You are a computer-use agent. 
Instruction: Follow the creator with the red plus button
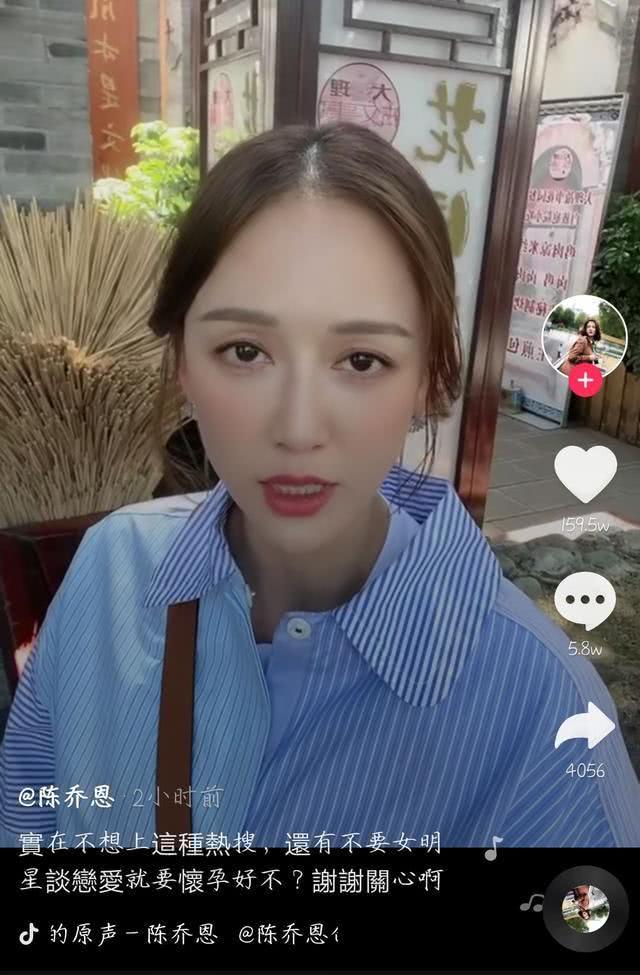pyautogui.click(x=585, y=380)
